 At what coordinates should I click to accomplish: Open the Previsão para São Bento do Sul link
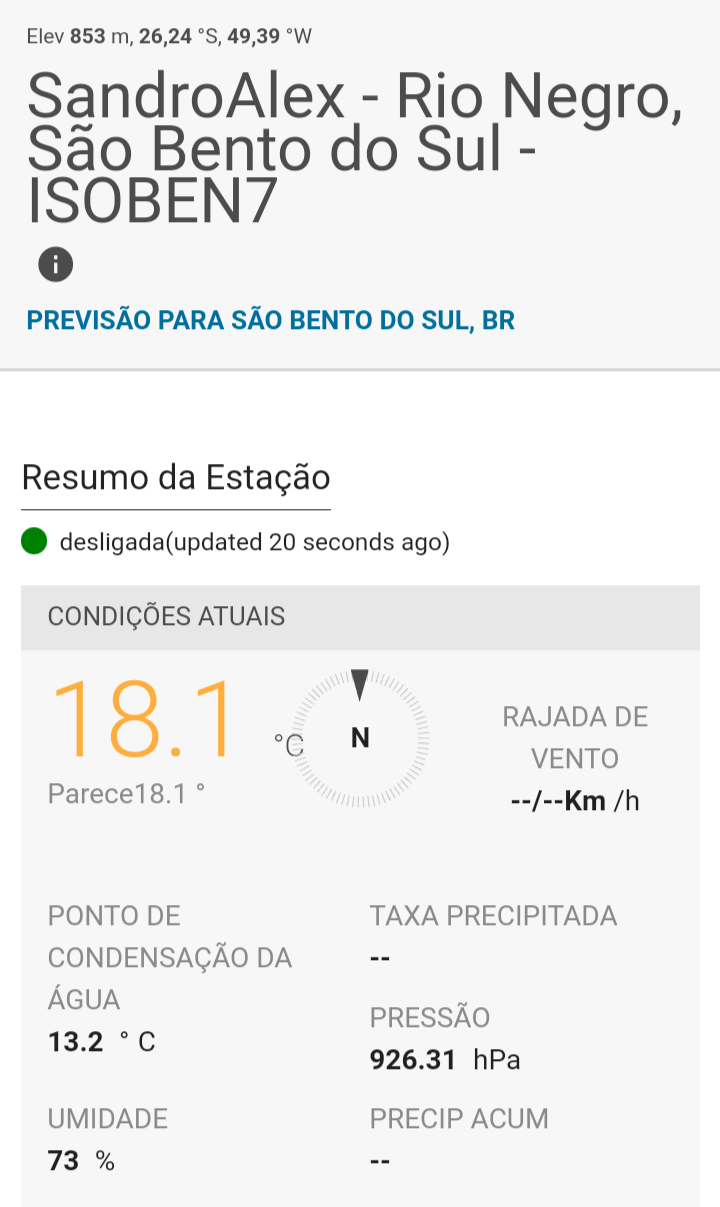[271, 321]
